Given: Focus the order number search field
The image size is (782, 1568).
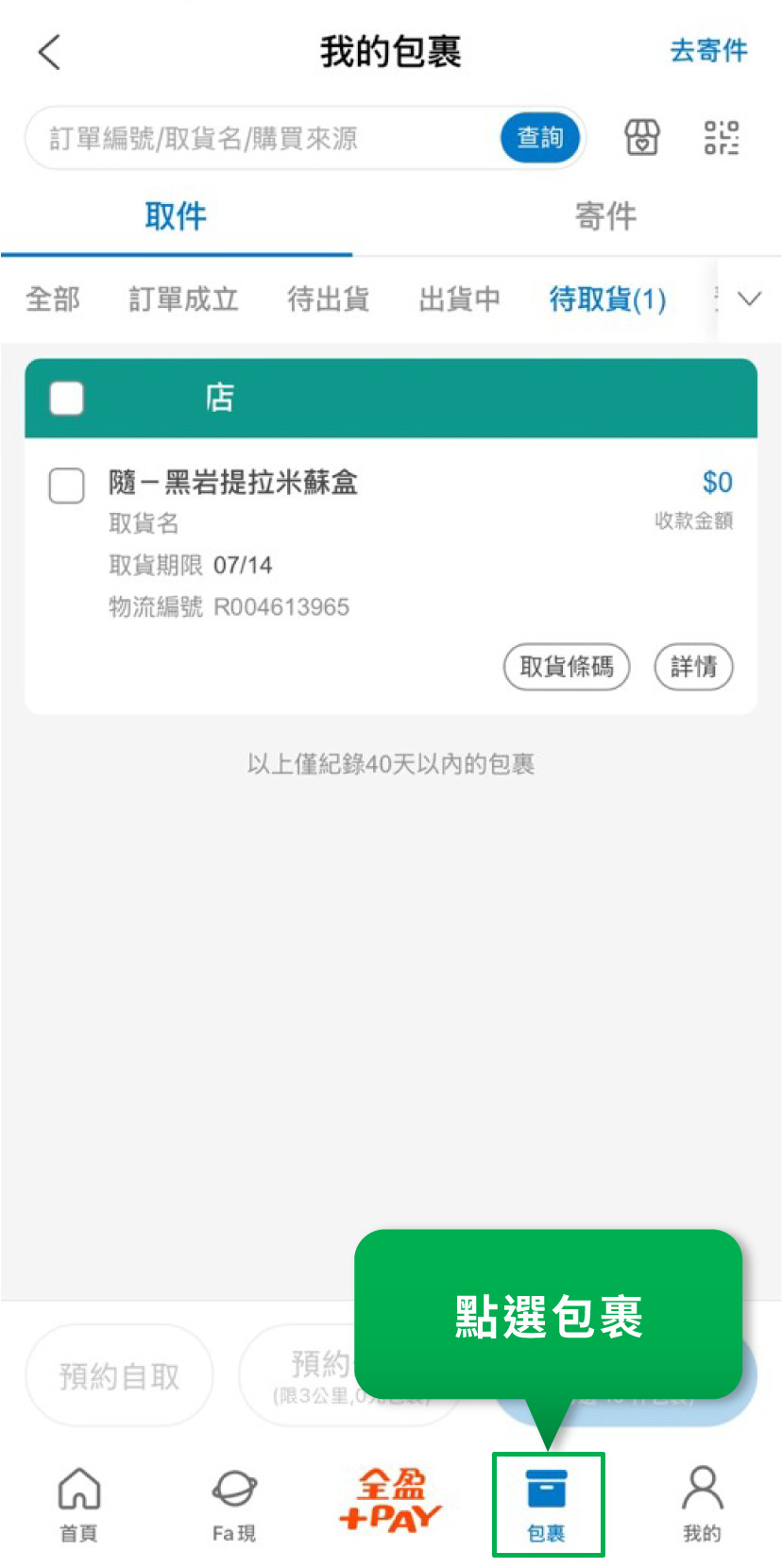Looking at the screenshot, I should pyautogui.click(x=264, y=139).
